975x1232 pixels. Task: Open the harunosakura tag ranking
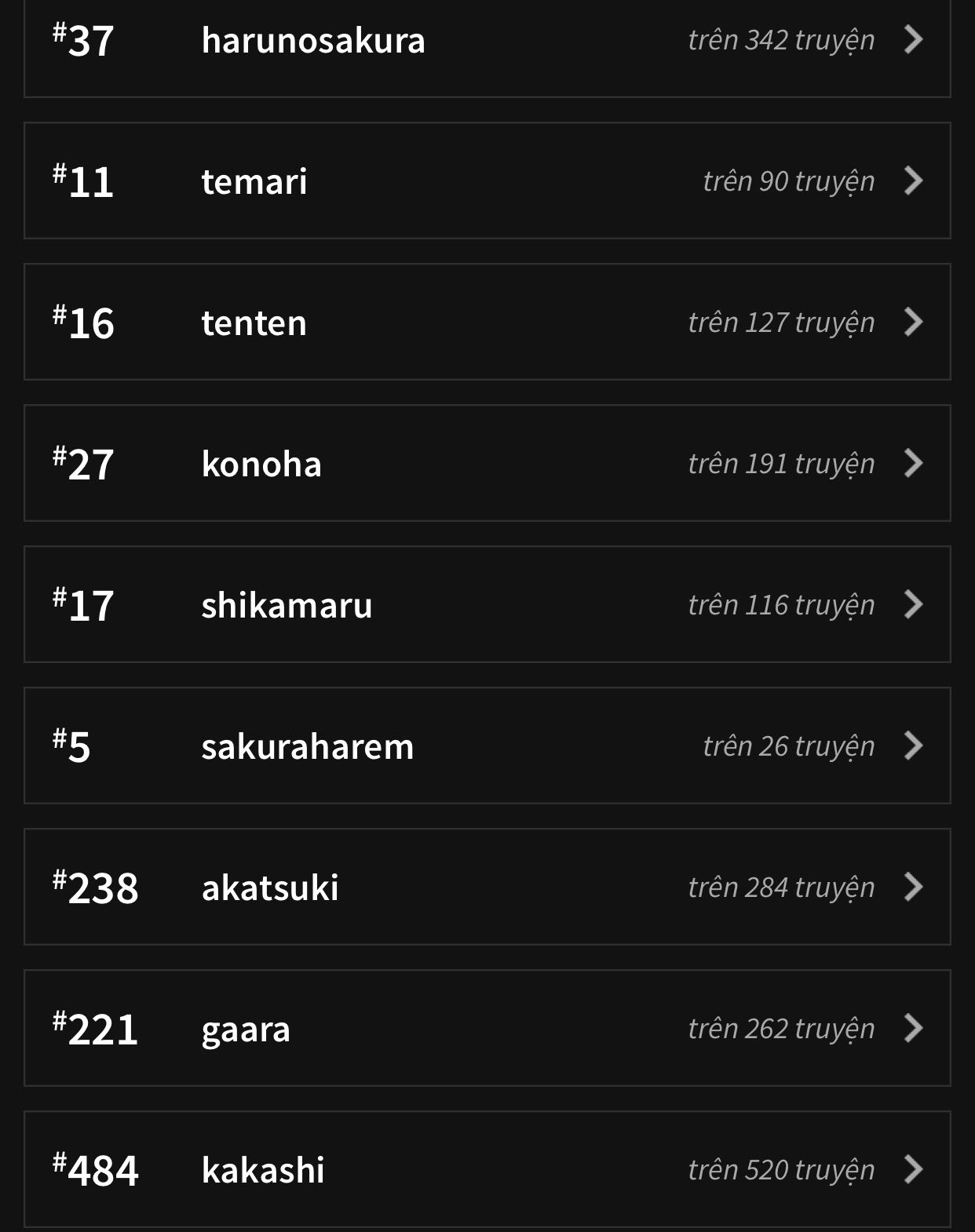click(x=487, y=41)
